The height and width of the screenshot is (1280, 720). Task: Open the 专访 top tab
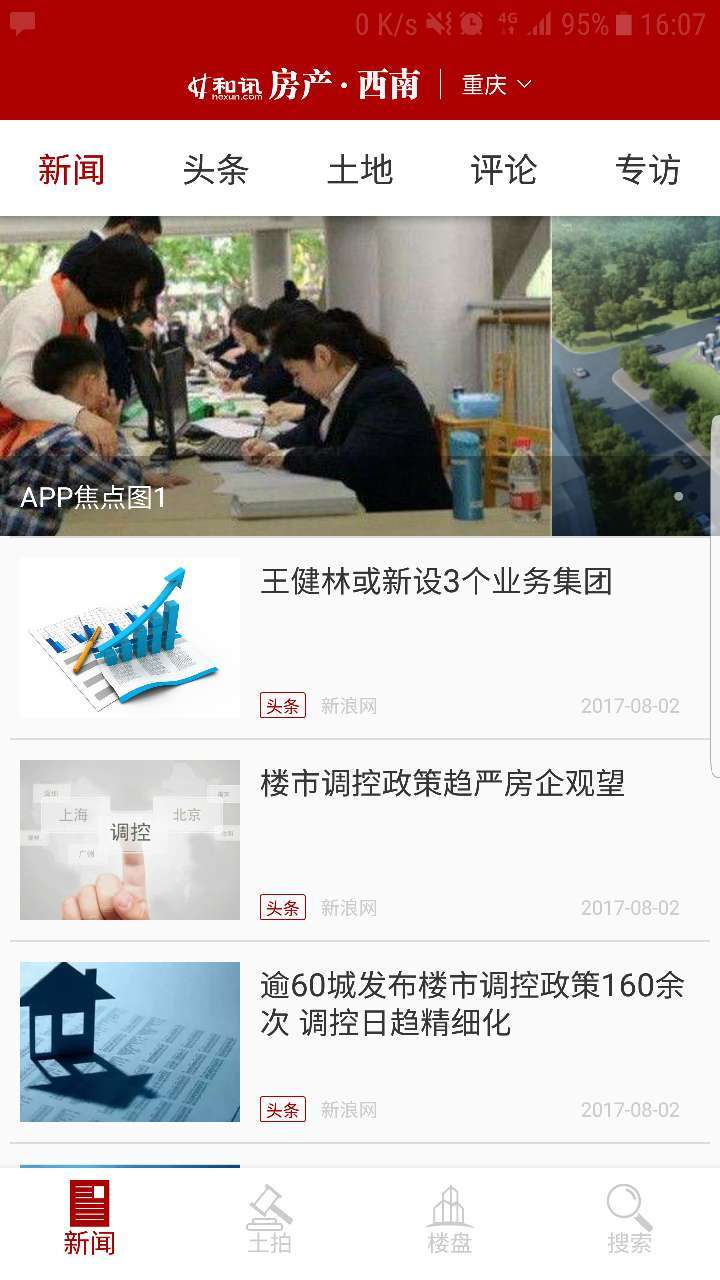(647, 170)
